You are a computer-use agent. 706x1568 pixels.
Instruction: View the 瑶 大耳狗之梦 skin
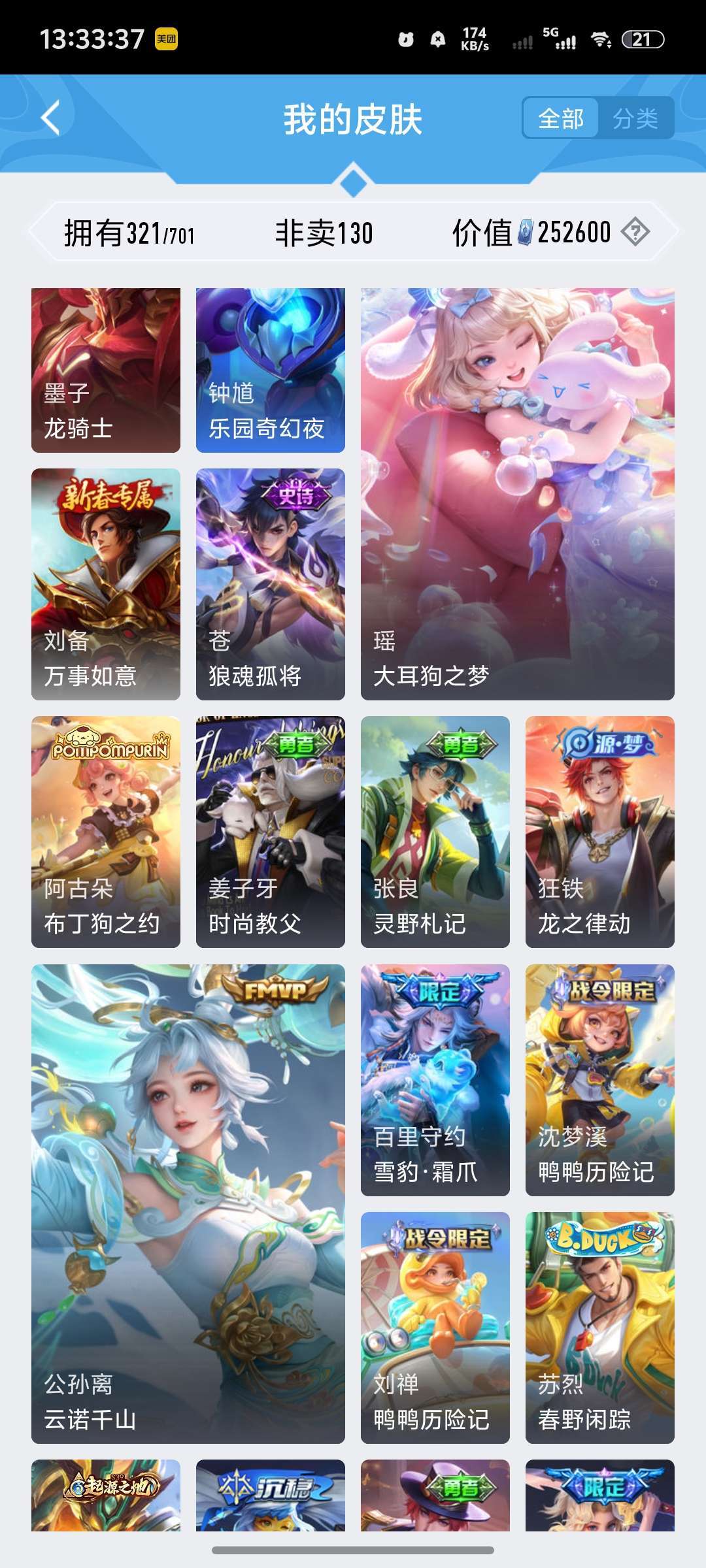pyautogui.click(x=518, y=494)
